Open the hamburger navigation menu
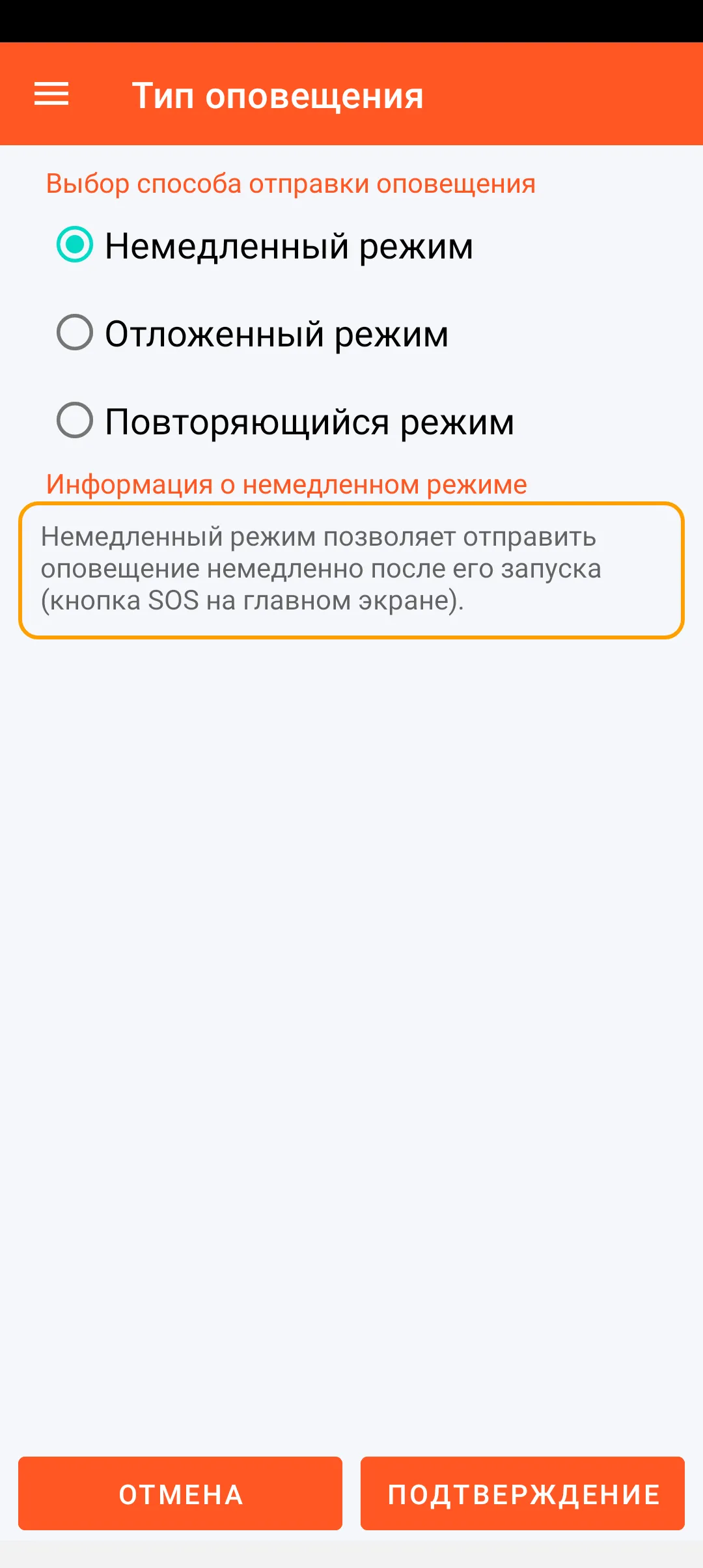Image resolution: width=703 pixels, height=1568 pixels. (x=51, y=94)
